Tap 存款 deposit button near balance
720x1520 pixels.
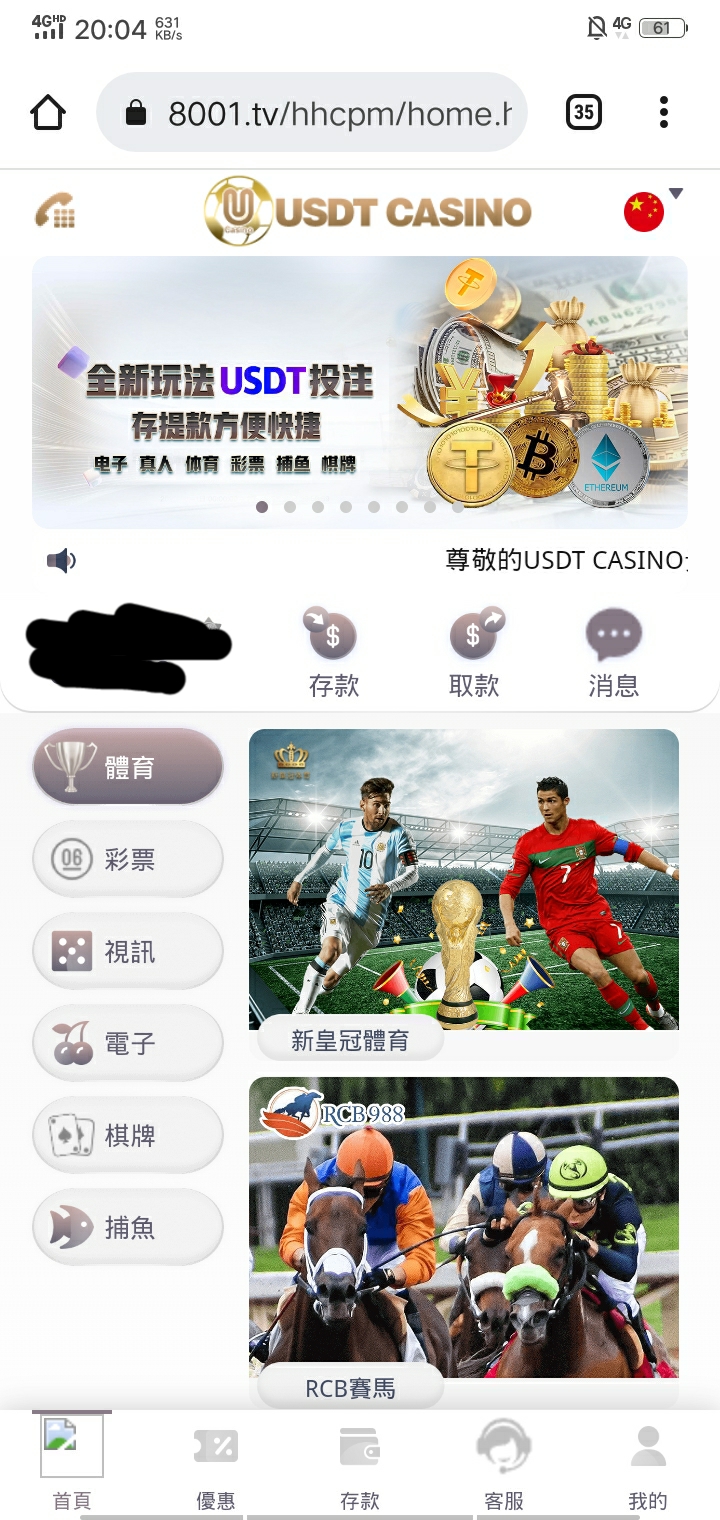point(333,652)
